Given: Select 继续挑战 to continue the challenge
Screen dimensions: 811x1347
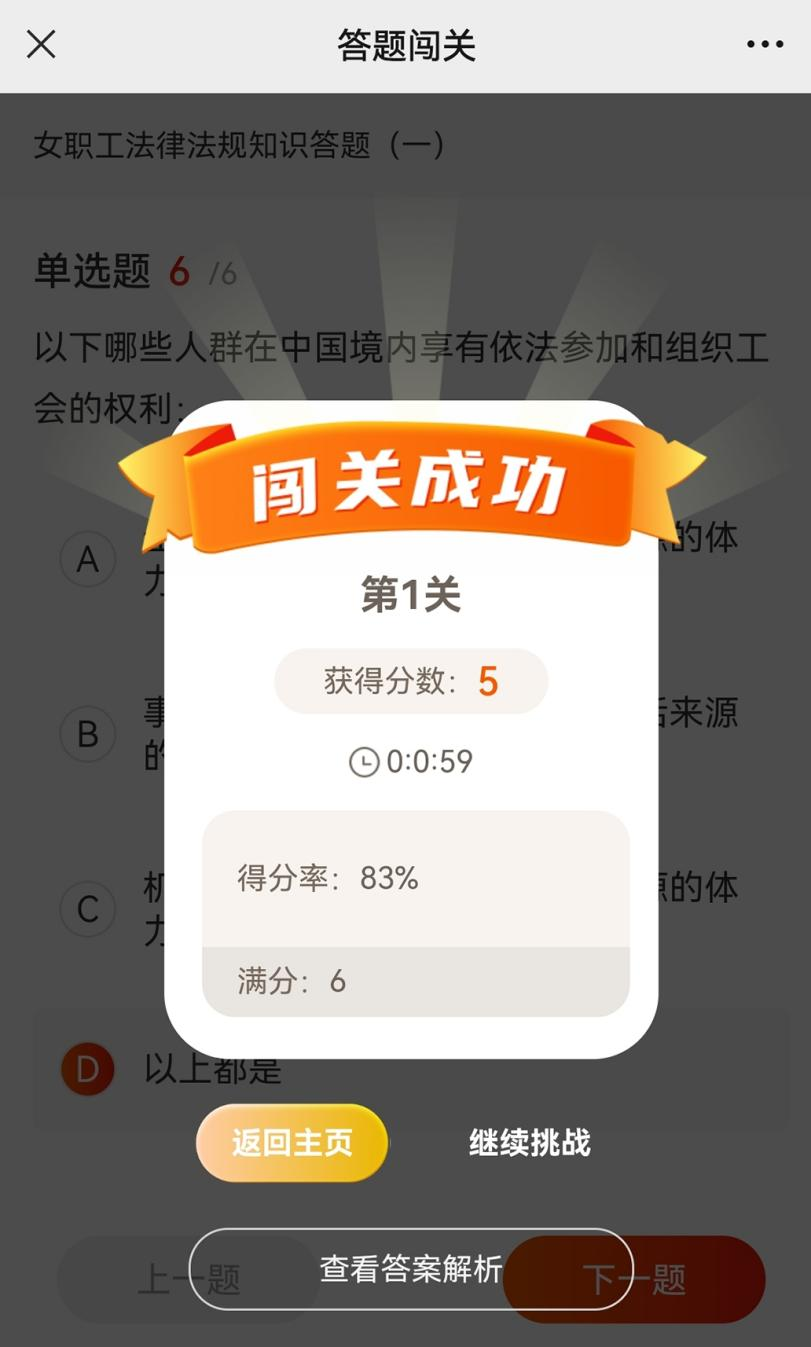Looking at the screenshot, I should [x=530, y=1143].
